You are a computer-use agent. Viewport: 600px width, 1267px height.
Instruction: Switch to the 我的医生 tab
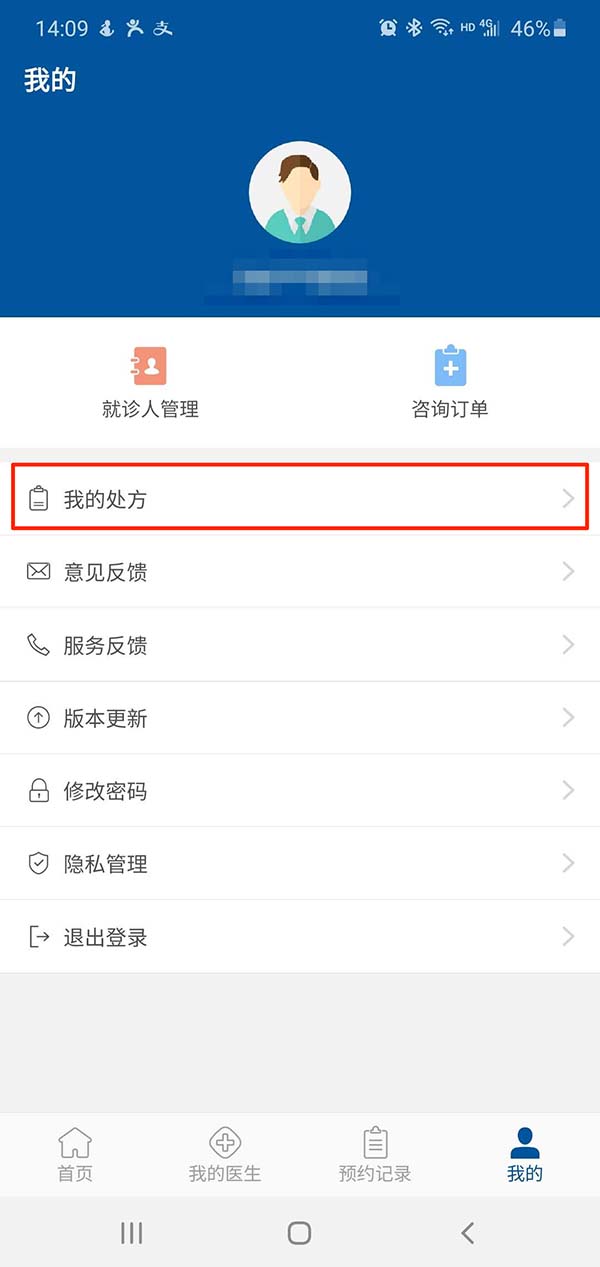(x=225, y=1155)
